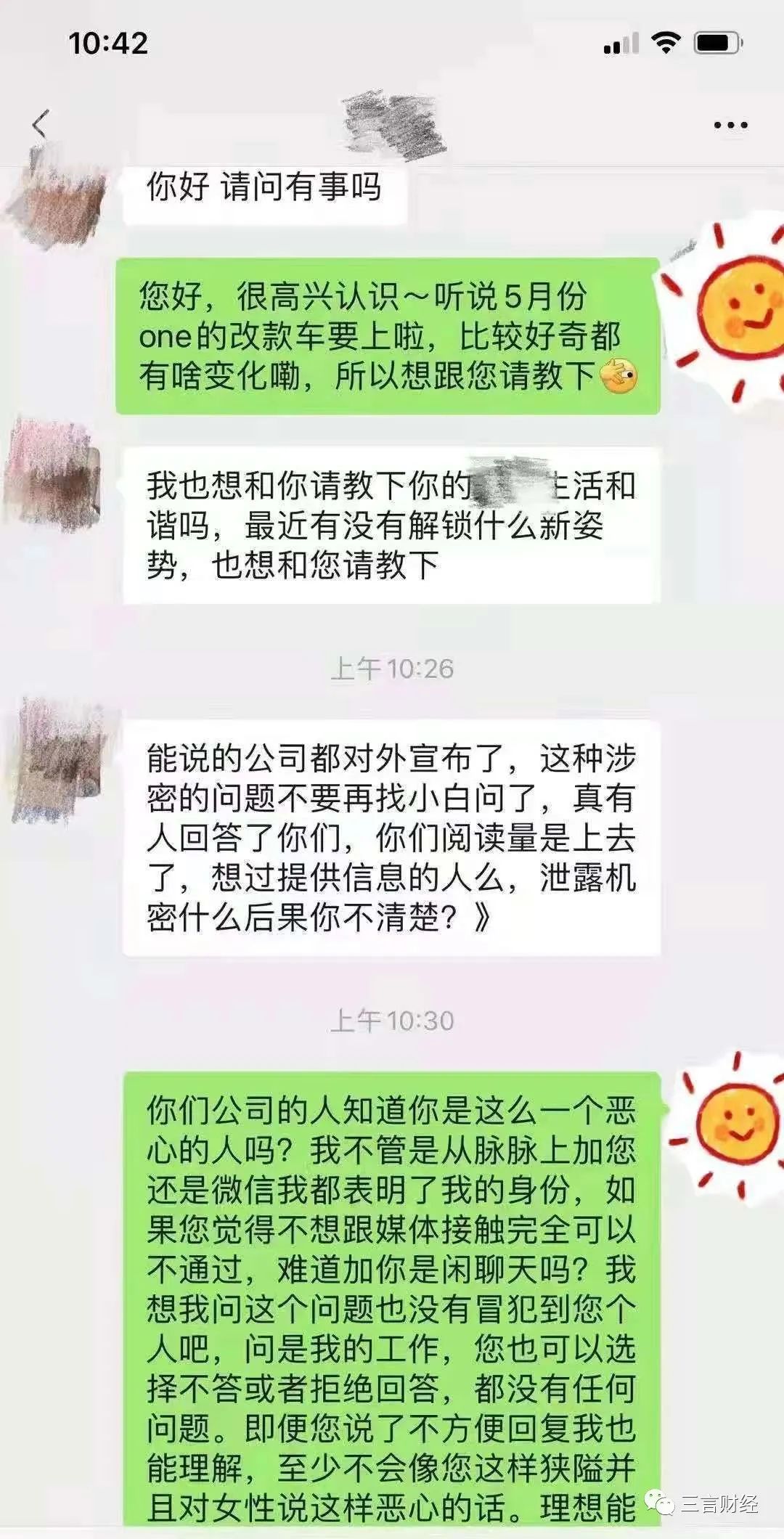
Task: Open the contact's avatar beside 你好 请问有事吗
Action: click(x=60, y=197)
